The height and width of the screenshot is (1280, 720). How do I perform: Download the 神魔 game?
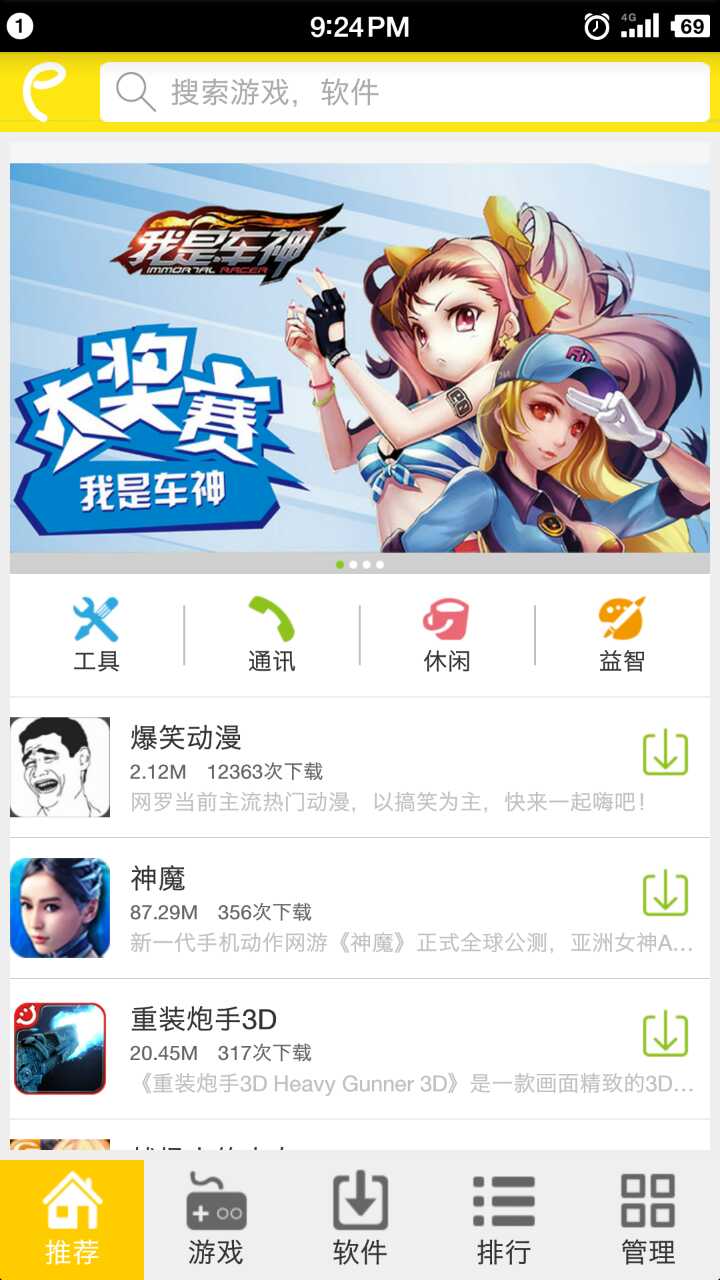665,894
